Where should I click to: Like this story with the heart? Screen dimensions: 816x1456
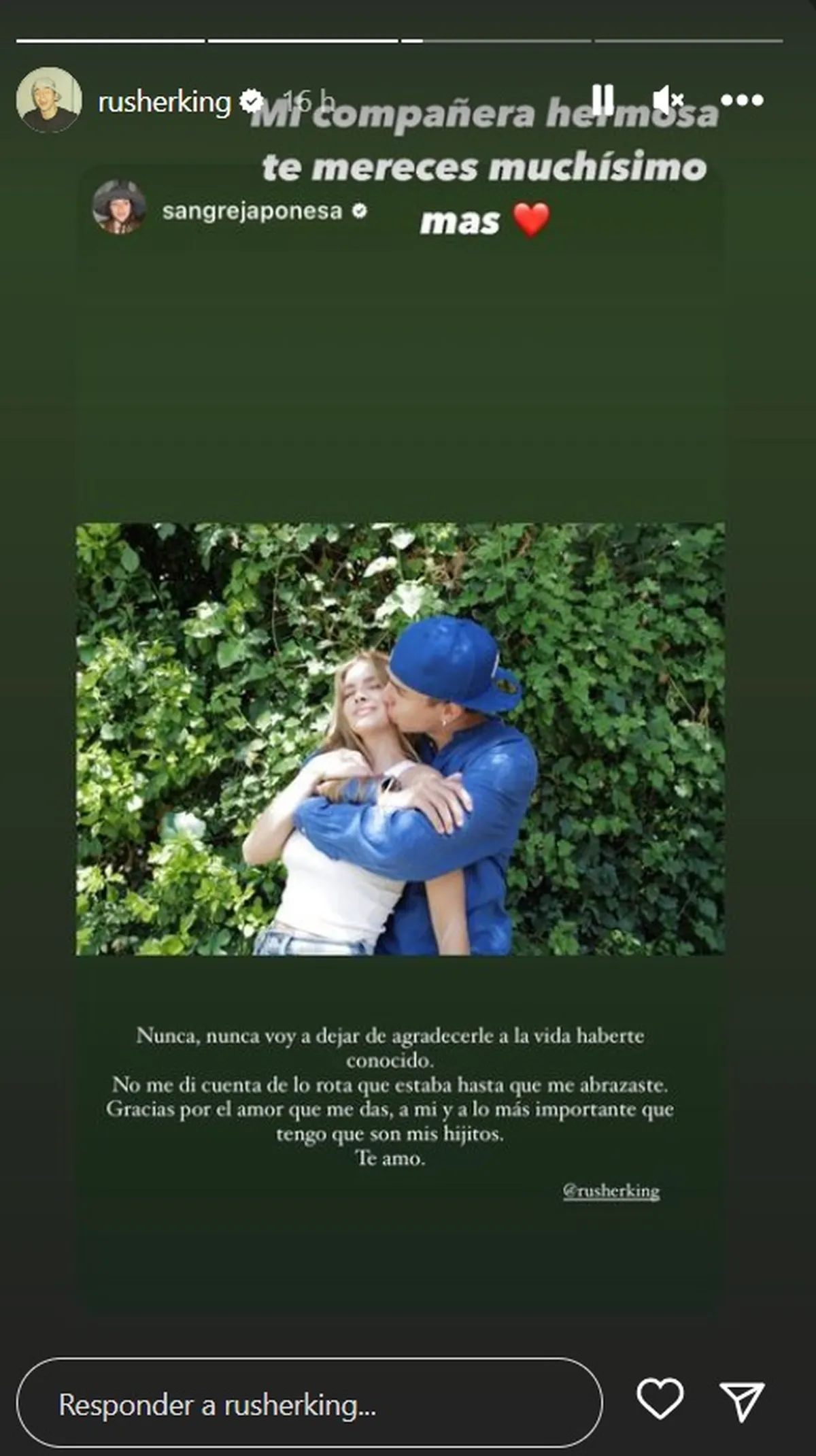tap(660, 1400)
